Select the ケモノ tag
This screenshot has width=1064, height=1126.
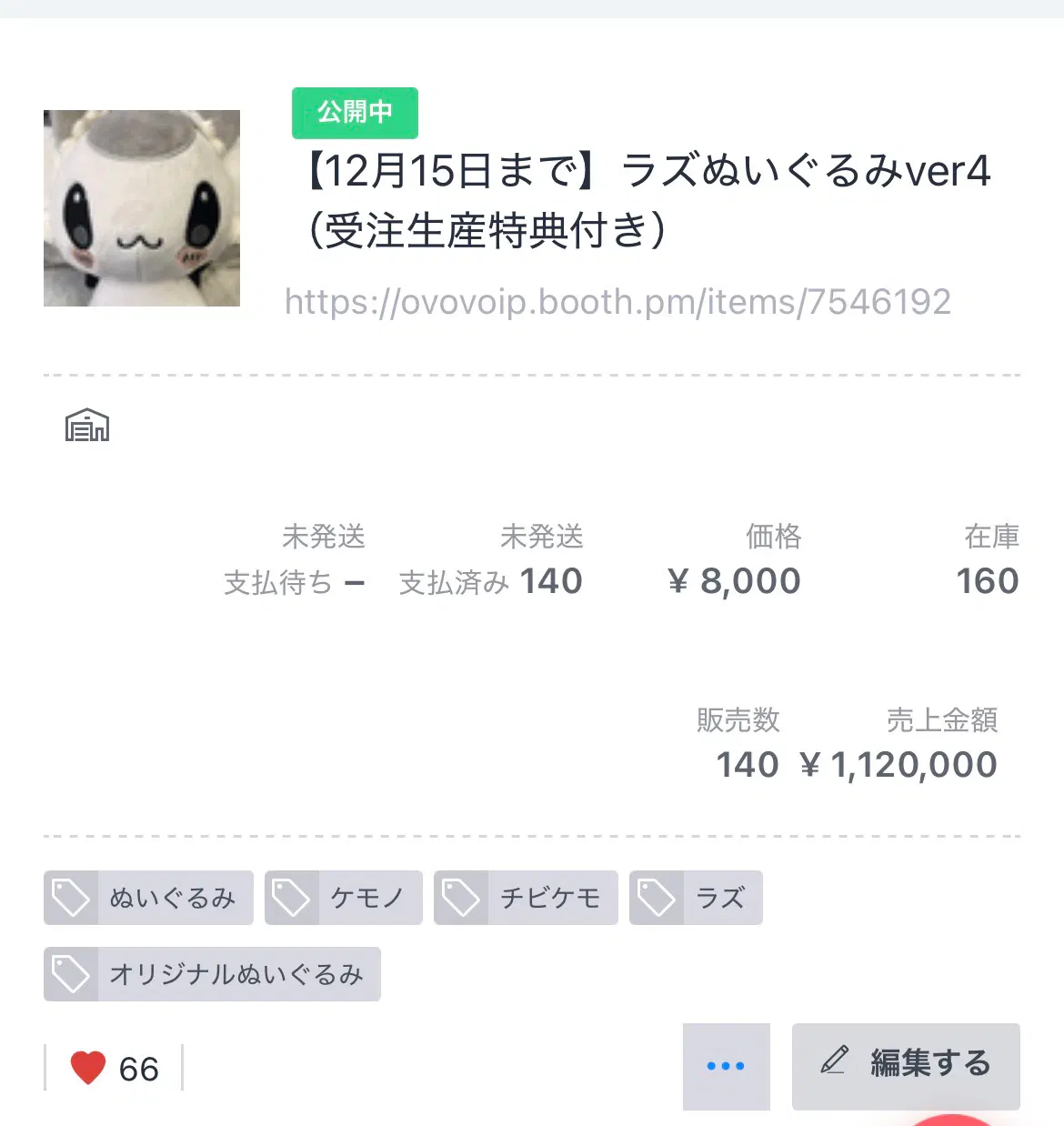click(x=344, y=898)
